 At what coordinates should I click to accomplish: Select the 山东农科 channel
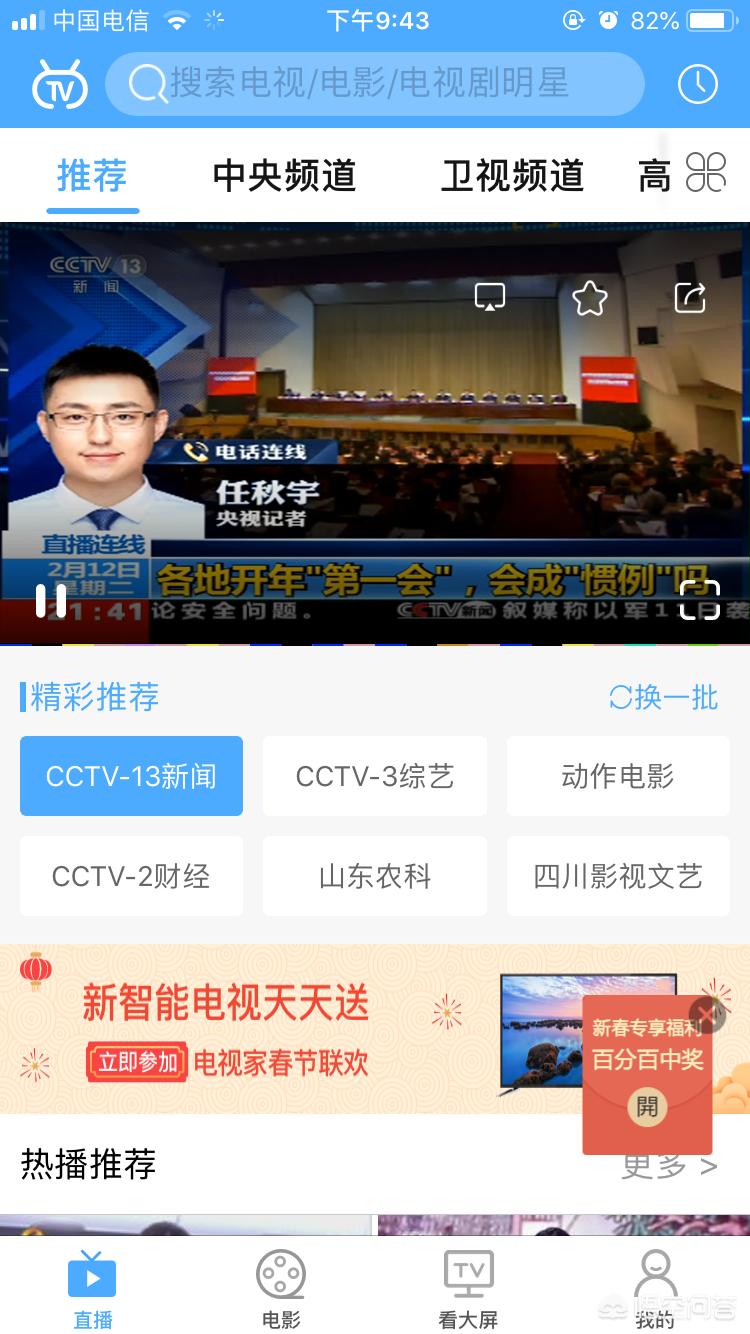374,876
